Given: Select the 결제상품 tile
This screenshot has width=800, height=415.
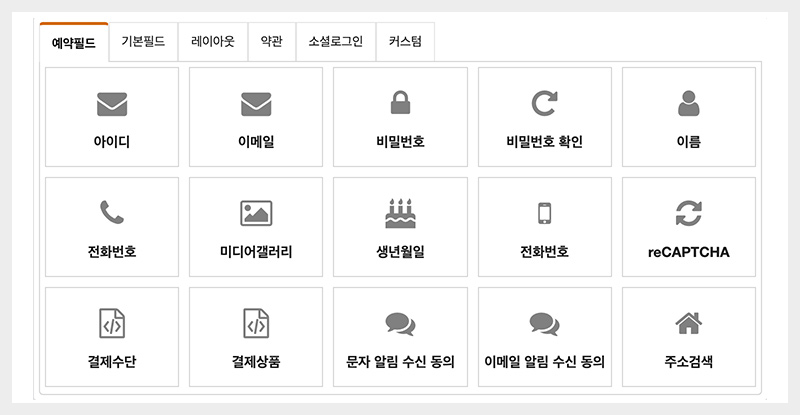Looking at the screenshot, I should tap(256, 337).
